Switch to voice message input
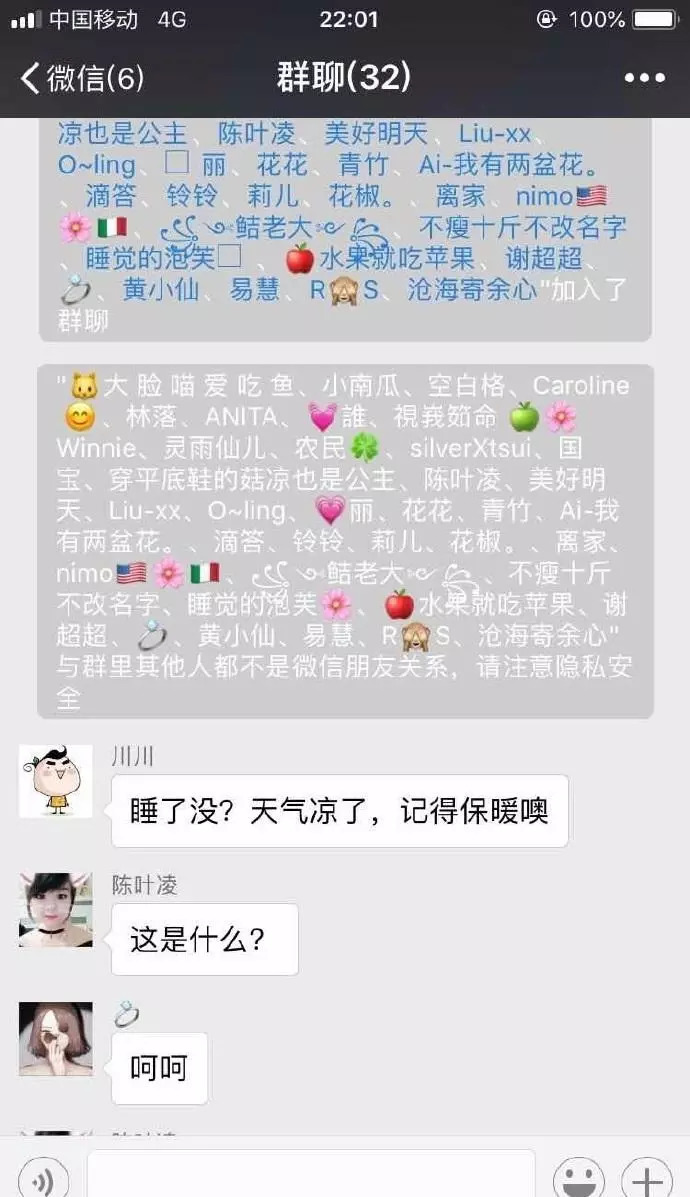Screen dimensions: 690x1197 (42, 1178)
